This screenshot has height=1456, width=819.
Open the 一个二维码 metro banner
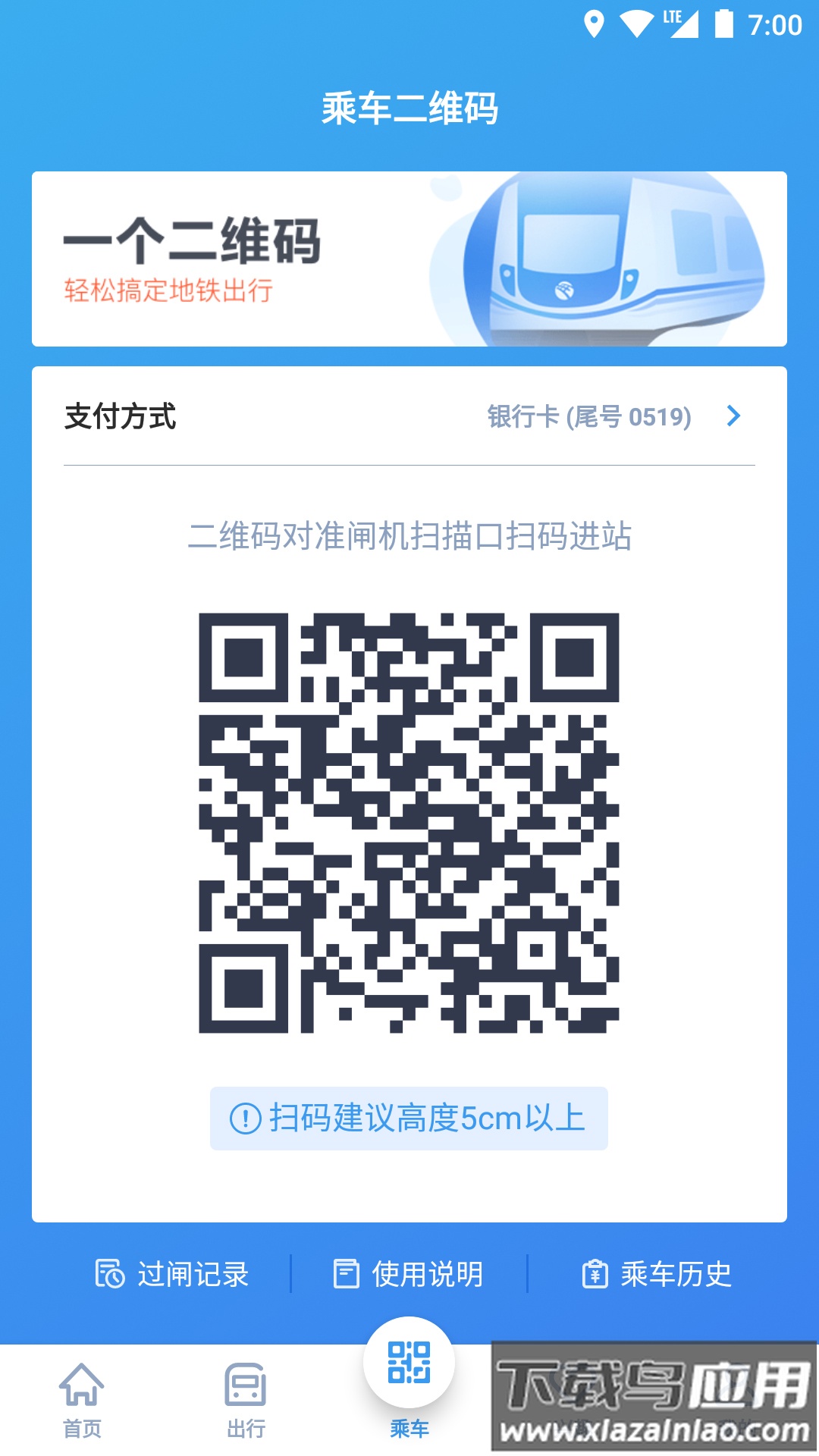pos(409,259)
